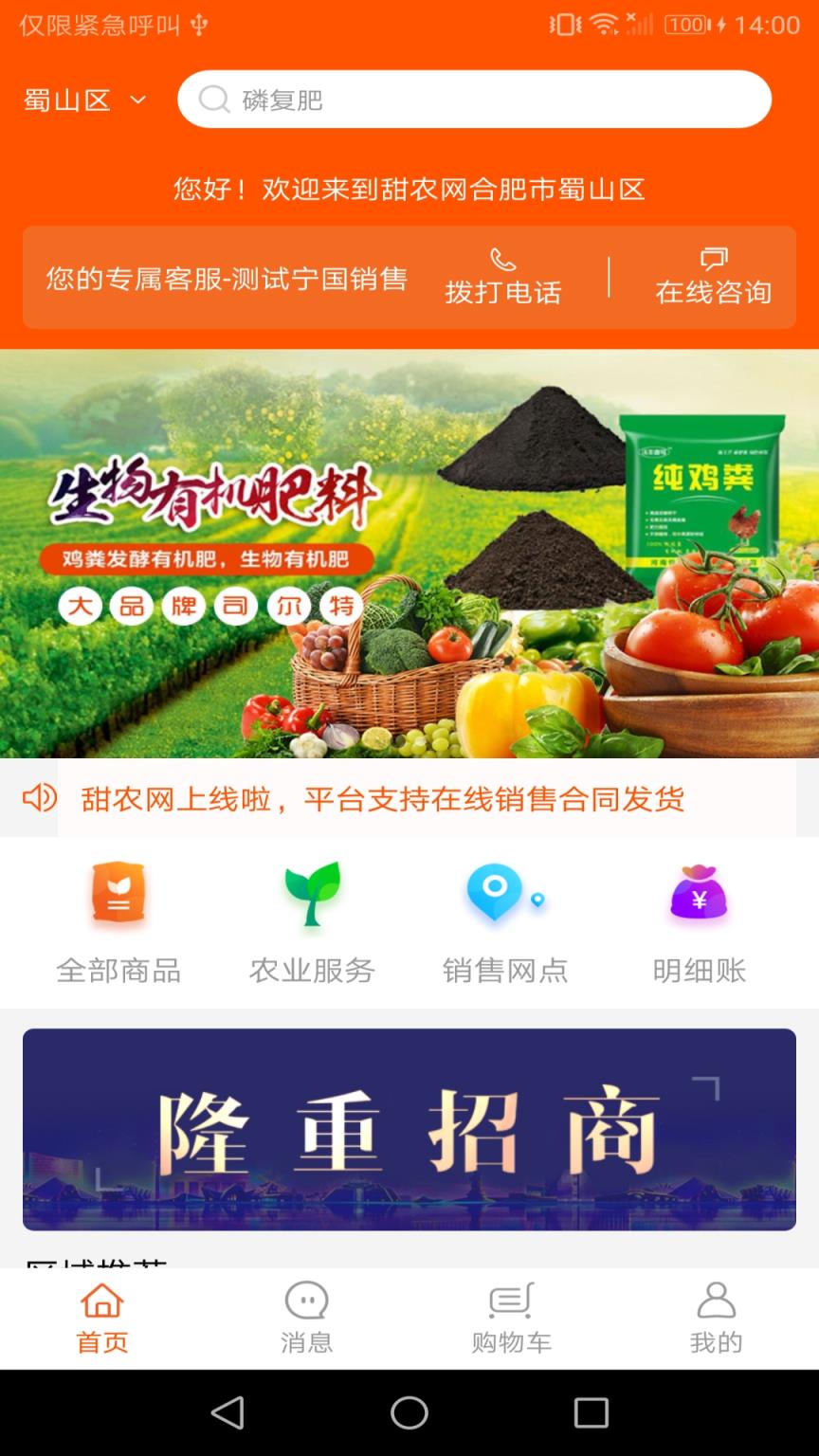Tap the magnifier icon in the search bar

[x=213, y=99]
